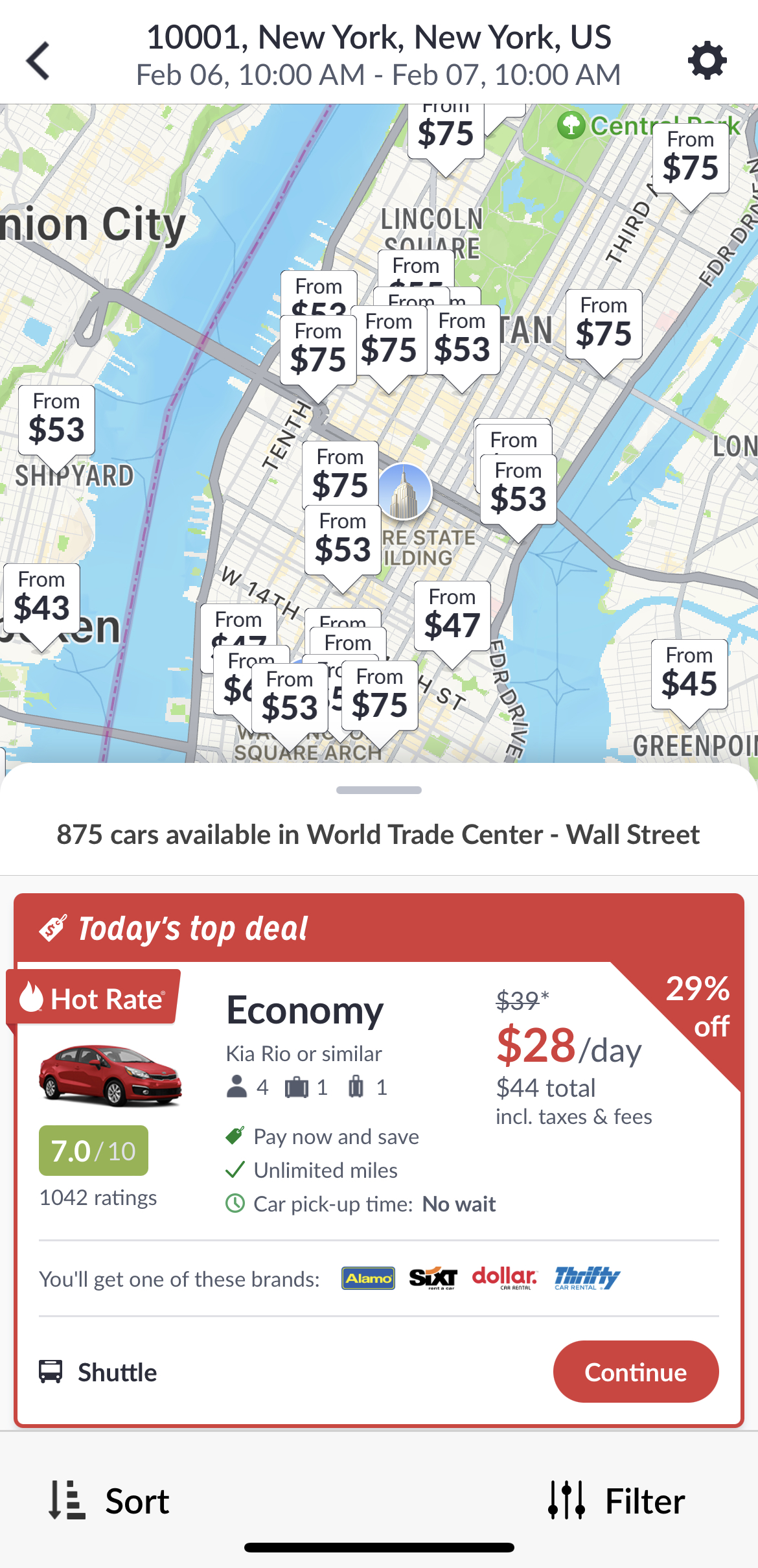758x1568 pixels.
Task: Tap the results sheet drag handle
Action: [x=378, y=790]
